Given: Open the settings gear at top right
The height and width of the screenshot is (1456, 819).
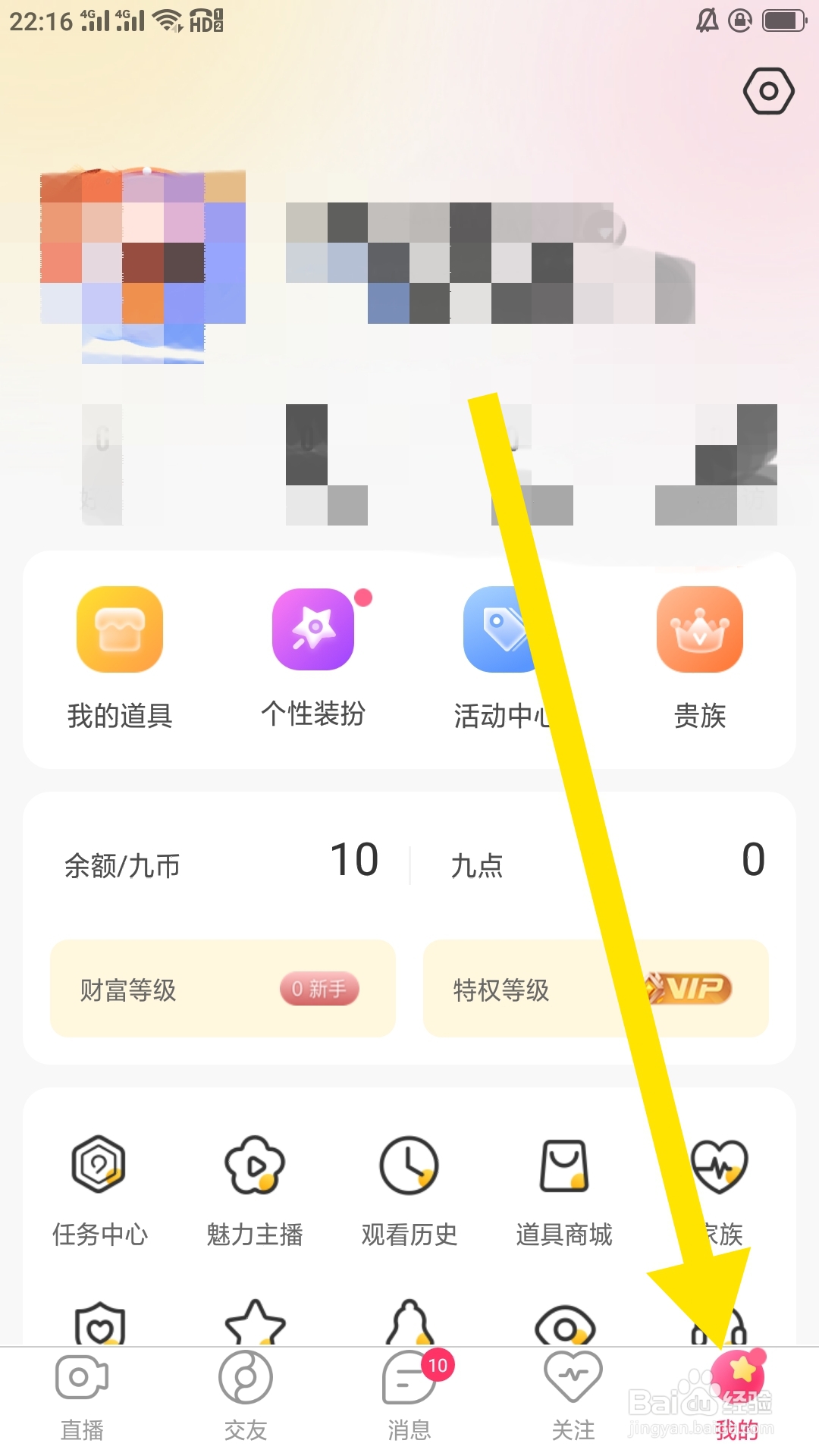Looking at the screenshot, I should tap(769, 91).
